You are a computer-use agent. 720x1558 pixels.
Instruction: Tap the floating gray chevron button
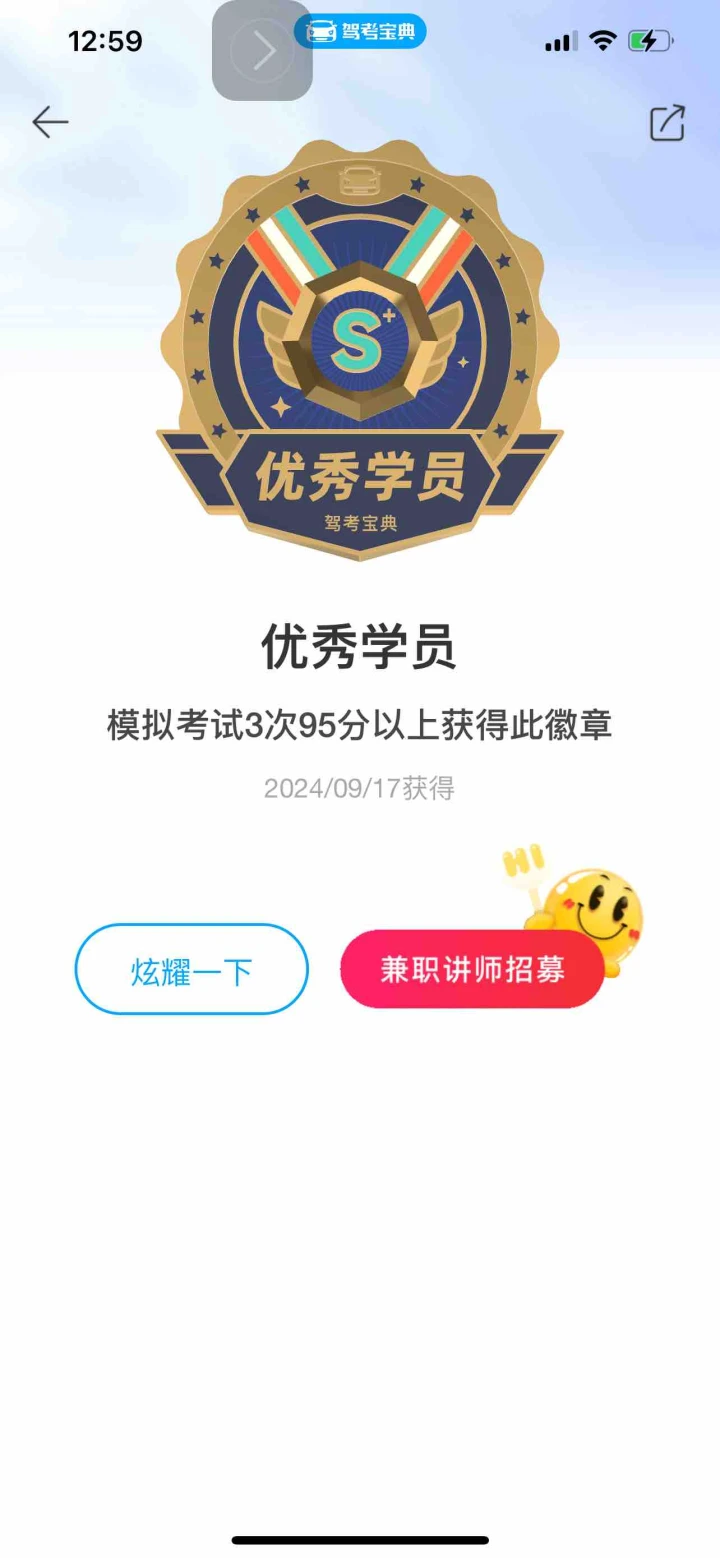262,50
